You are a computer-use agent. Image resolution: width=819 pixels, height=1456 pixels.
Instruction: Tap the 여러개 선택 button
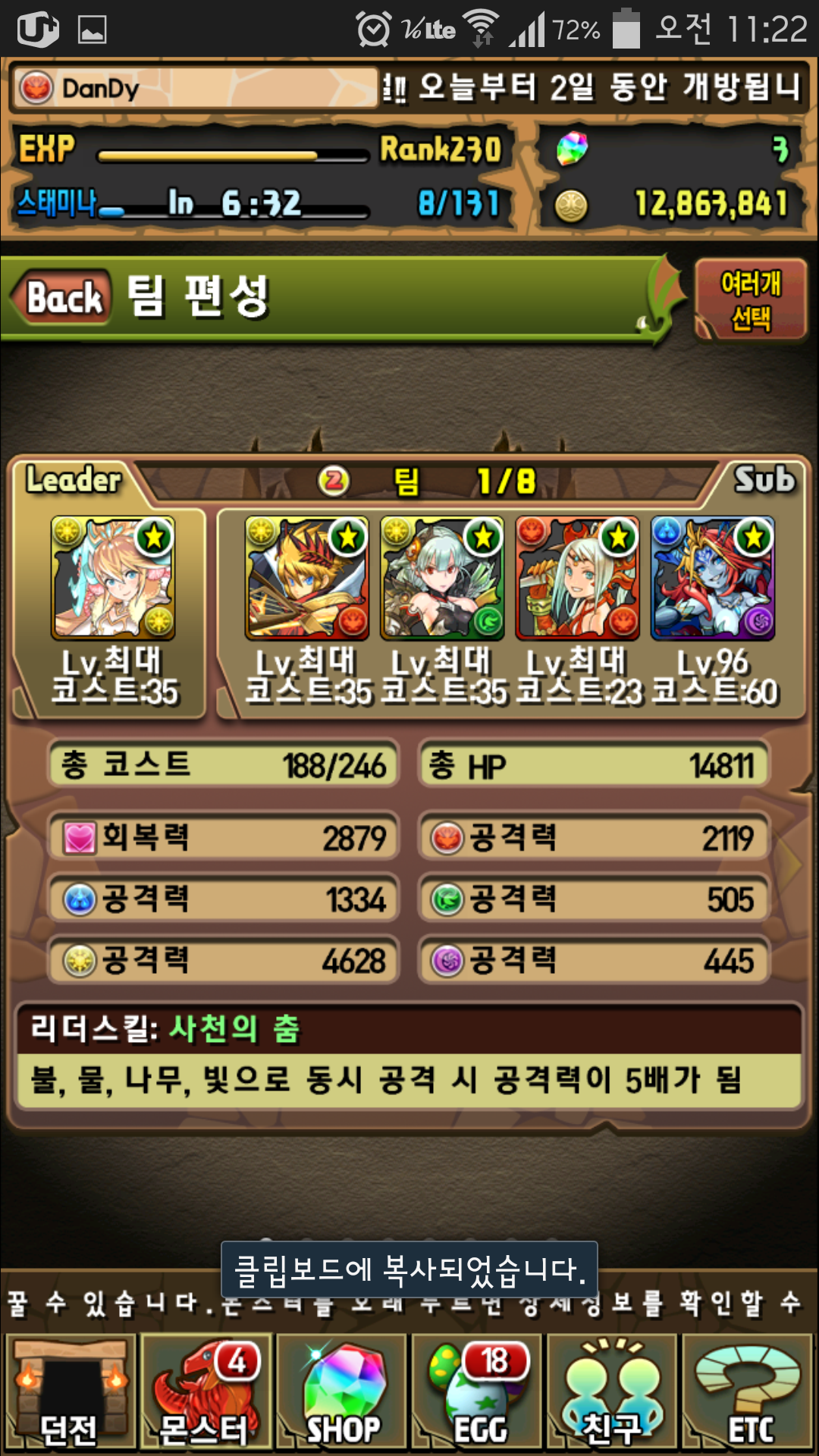[750, 300]
